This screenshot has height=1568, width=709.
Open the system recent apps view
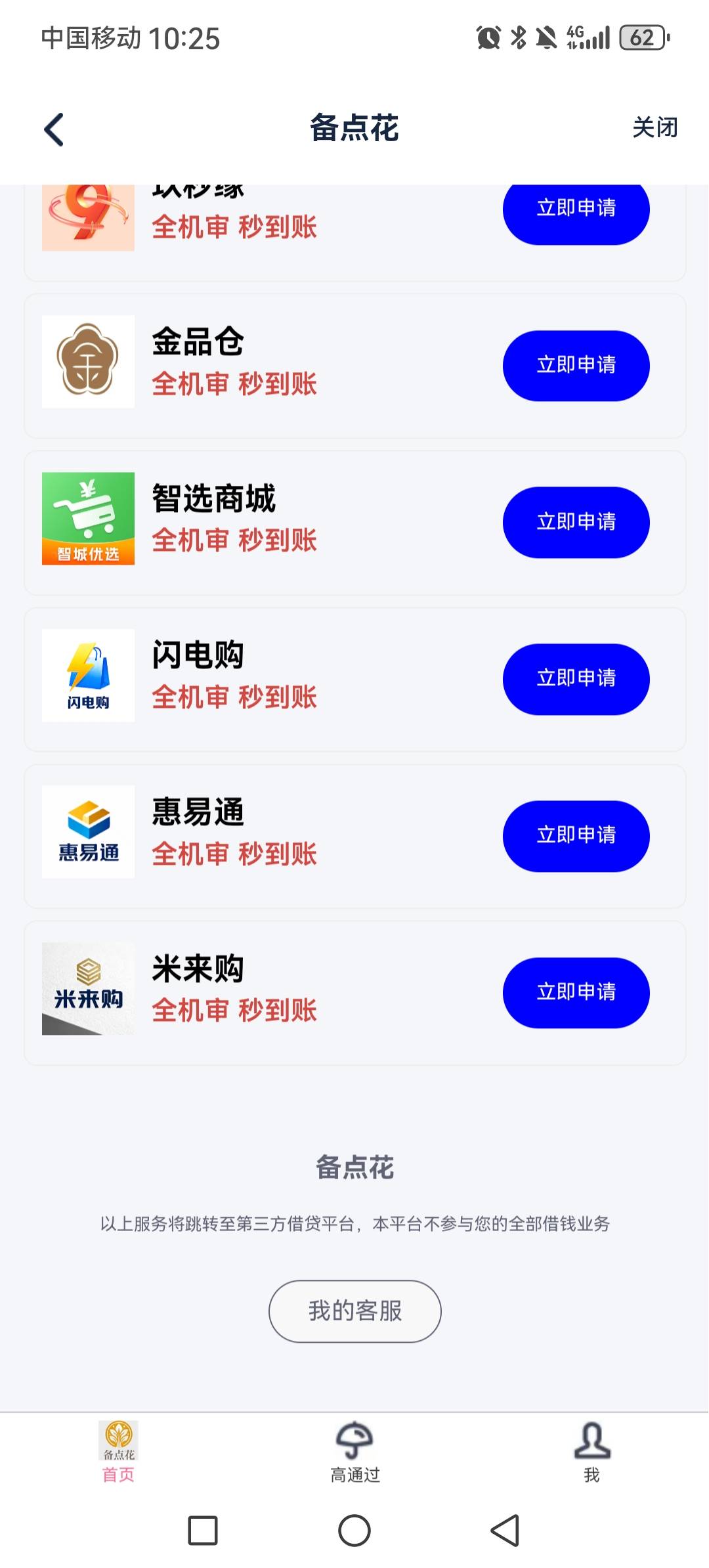(203, 1531)
